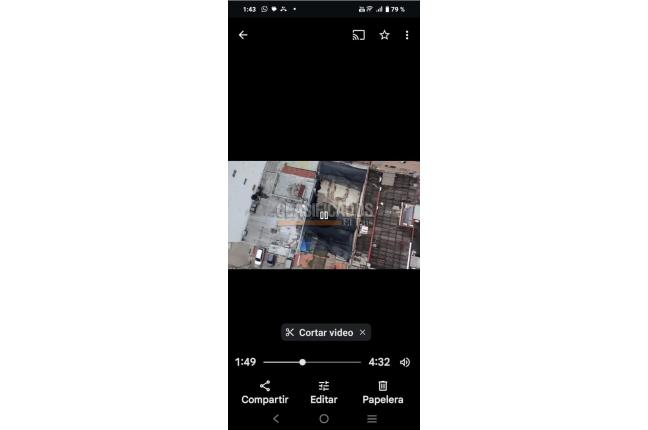Screen dimensions: 648x430
Task: Open the three-dot overflow menu
Action: [x=407, y=35]
